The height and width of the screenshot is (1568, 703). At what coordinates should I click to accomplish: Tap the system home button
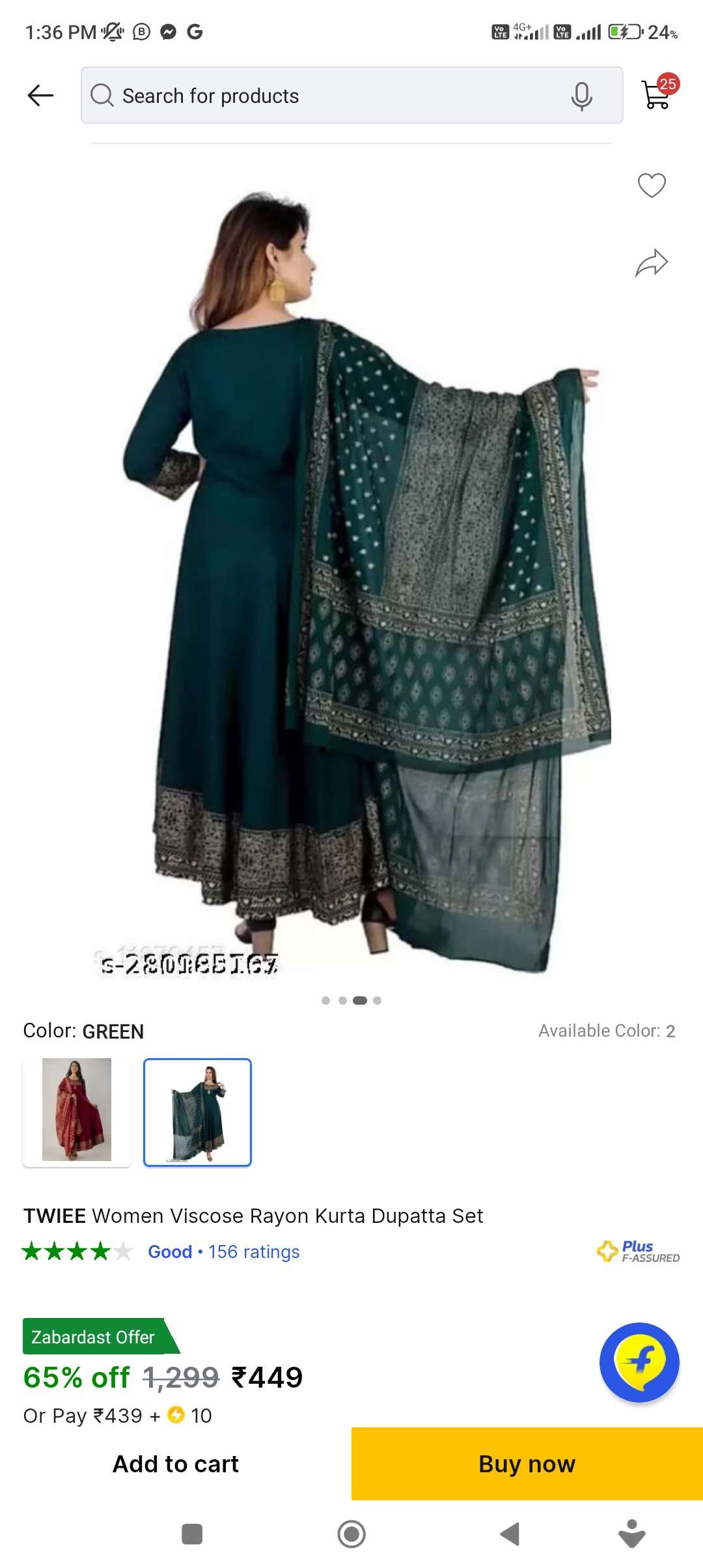point(351,1534)
